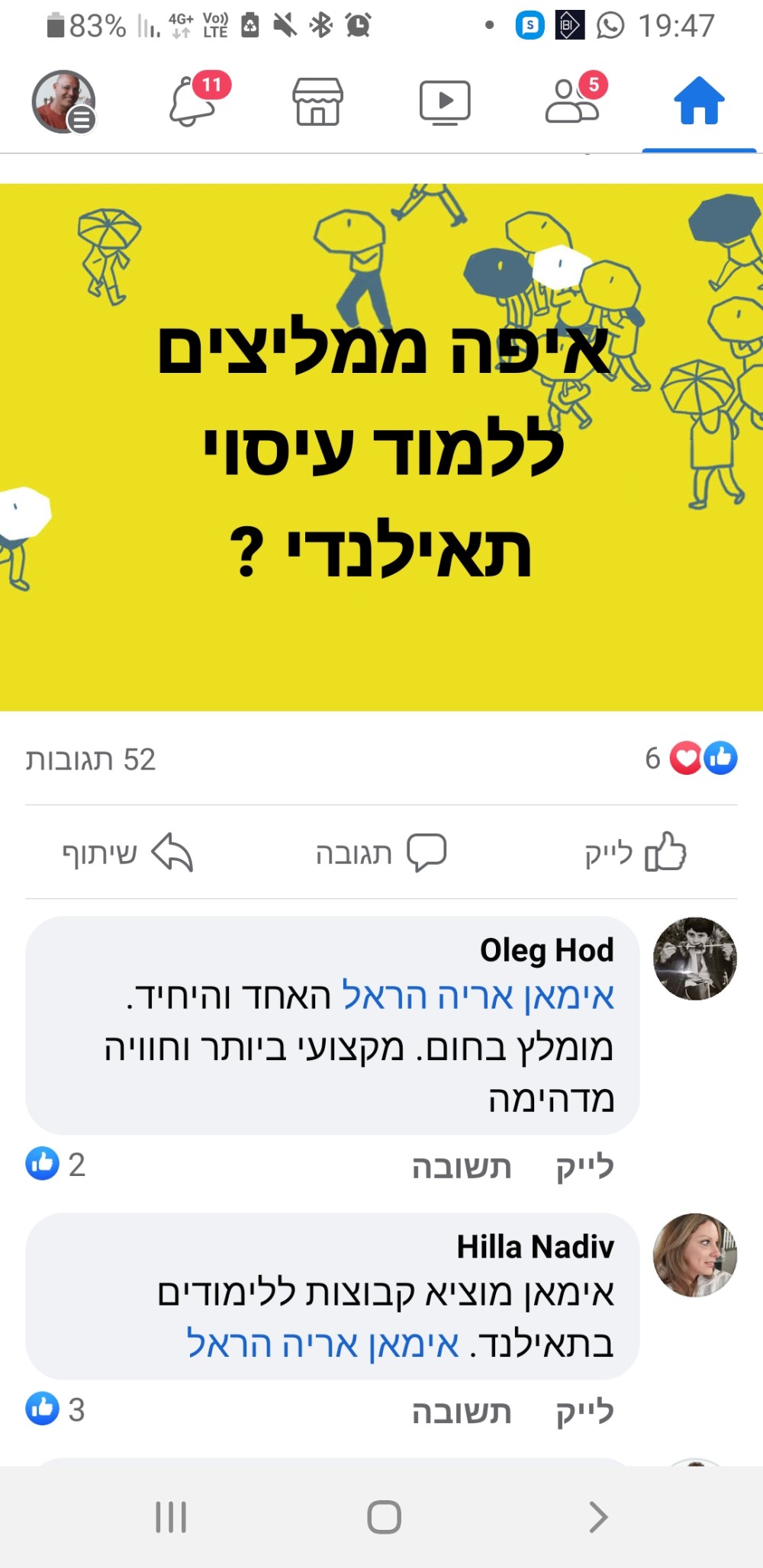Viewport: 763px width, 1568px height.
Task: Comment on the post via תגובה button
Action: coord(381,853)
